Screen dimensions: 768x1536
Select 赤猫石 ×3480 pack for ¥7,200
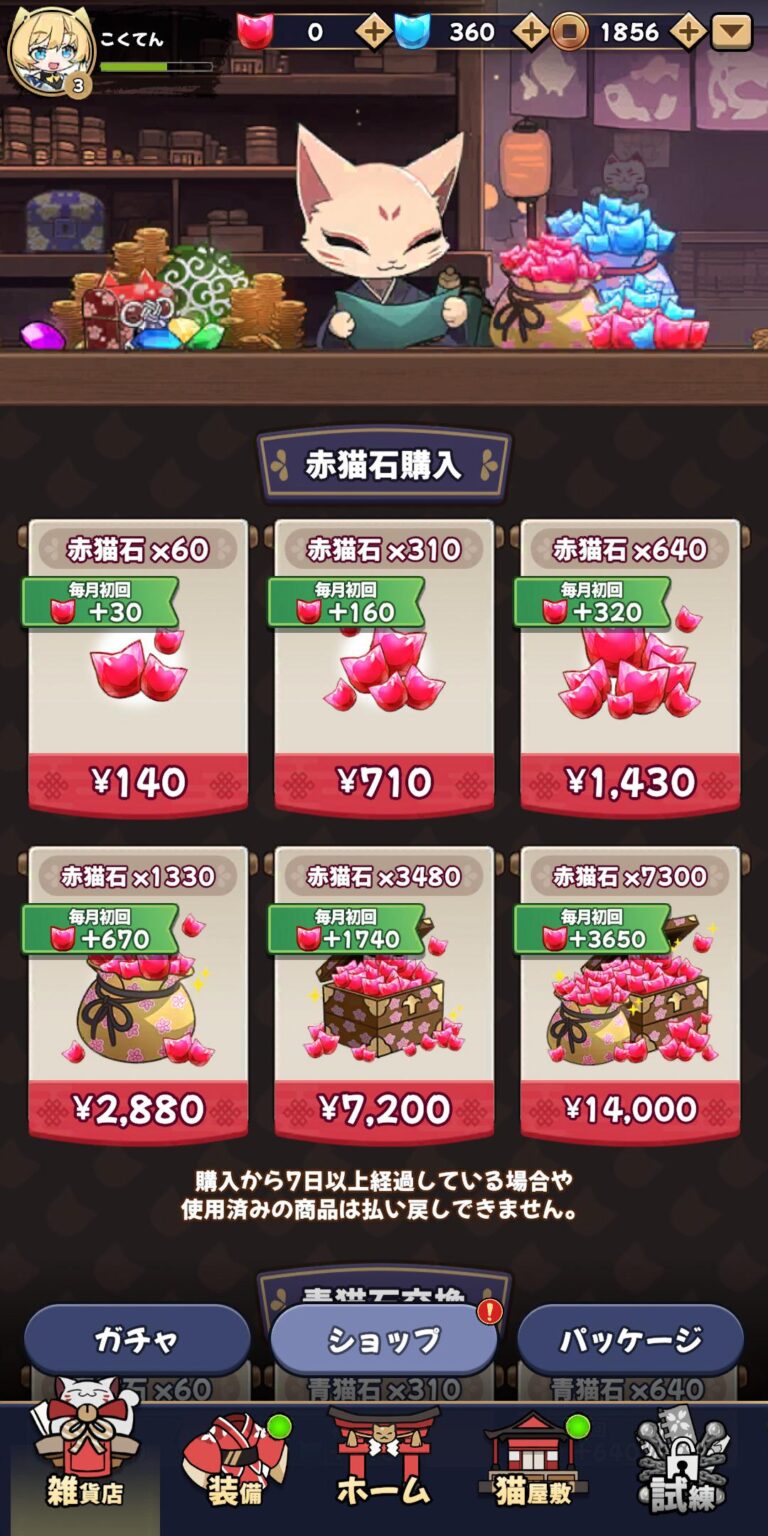[x=384, y=995]
